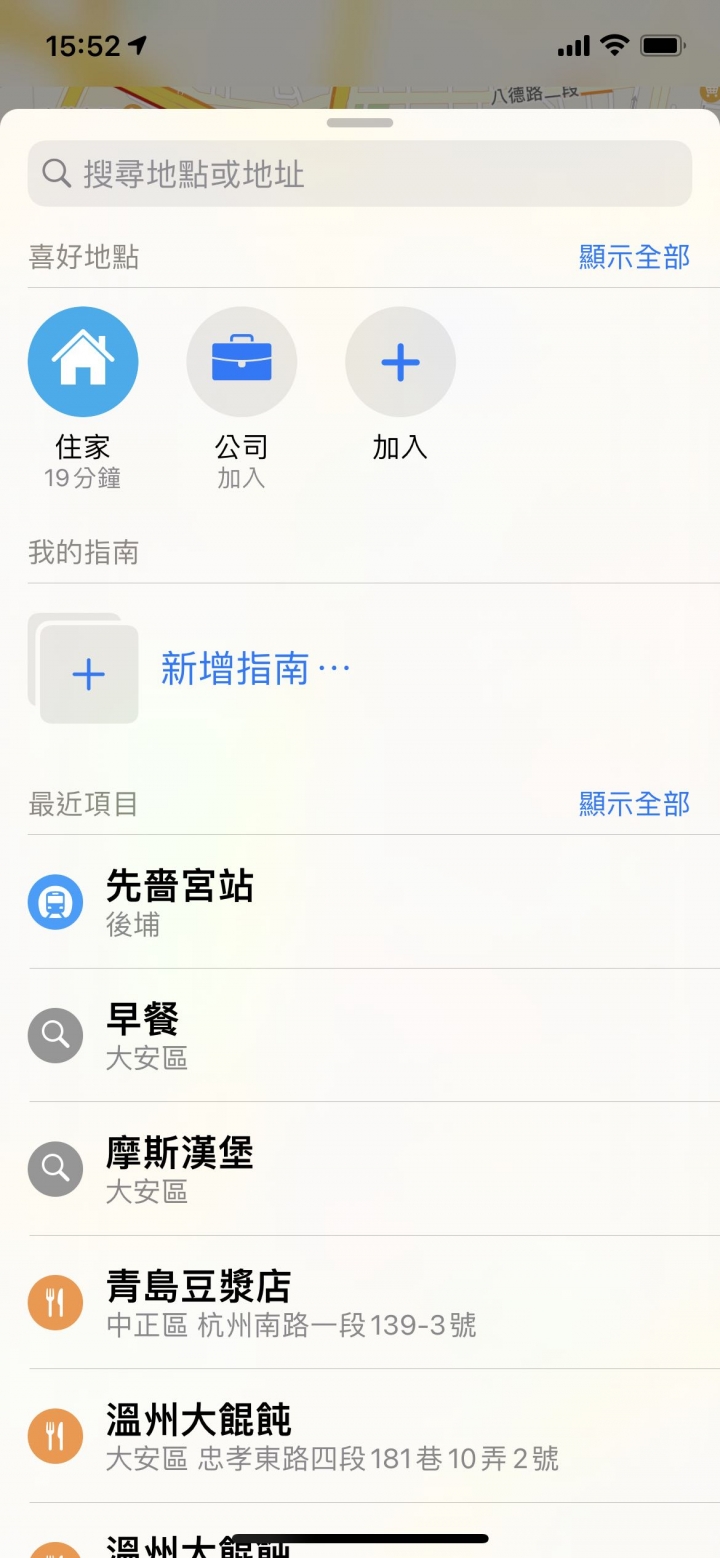The image size is (720, 1558).
Task: Tap the sheet grabber handle at top
Action: pyautogui.click(x=360, y=123)
